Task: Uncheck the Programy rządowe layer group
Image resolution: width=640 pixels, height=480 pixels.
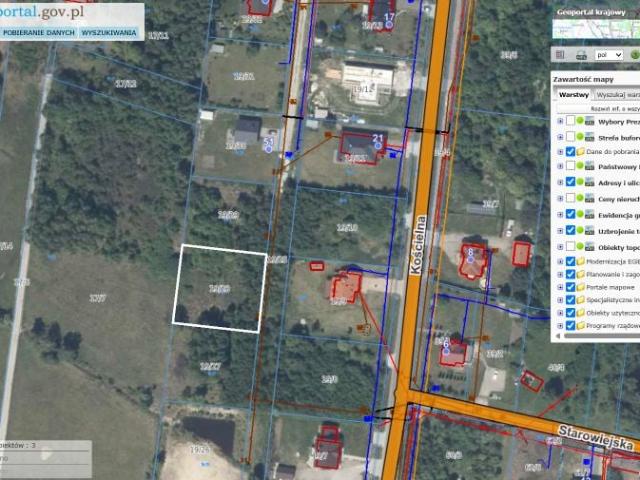Action: coord(570,325)
